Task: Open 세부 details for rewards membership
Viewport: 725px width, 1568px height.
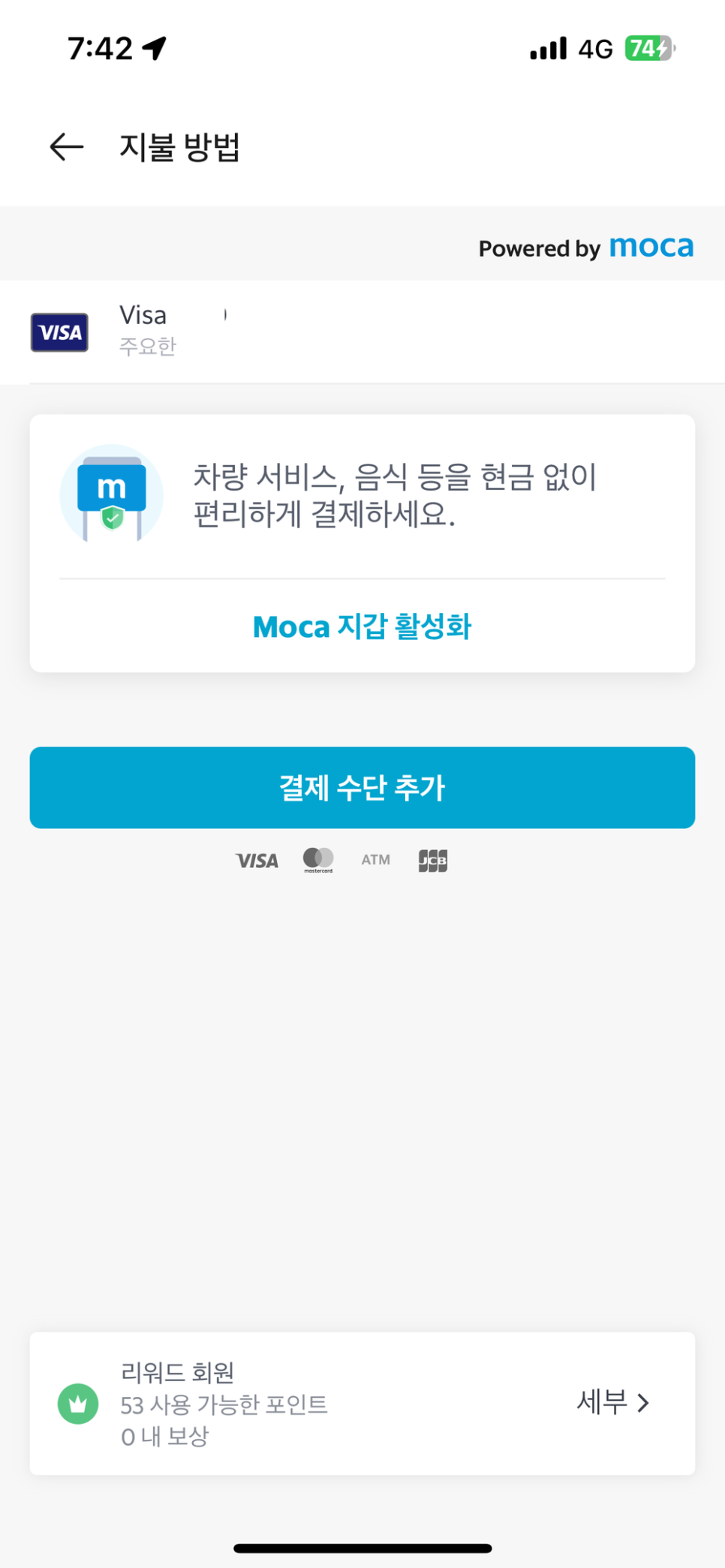Action: (612, 1402)
